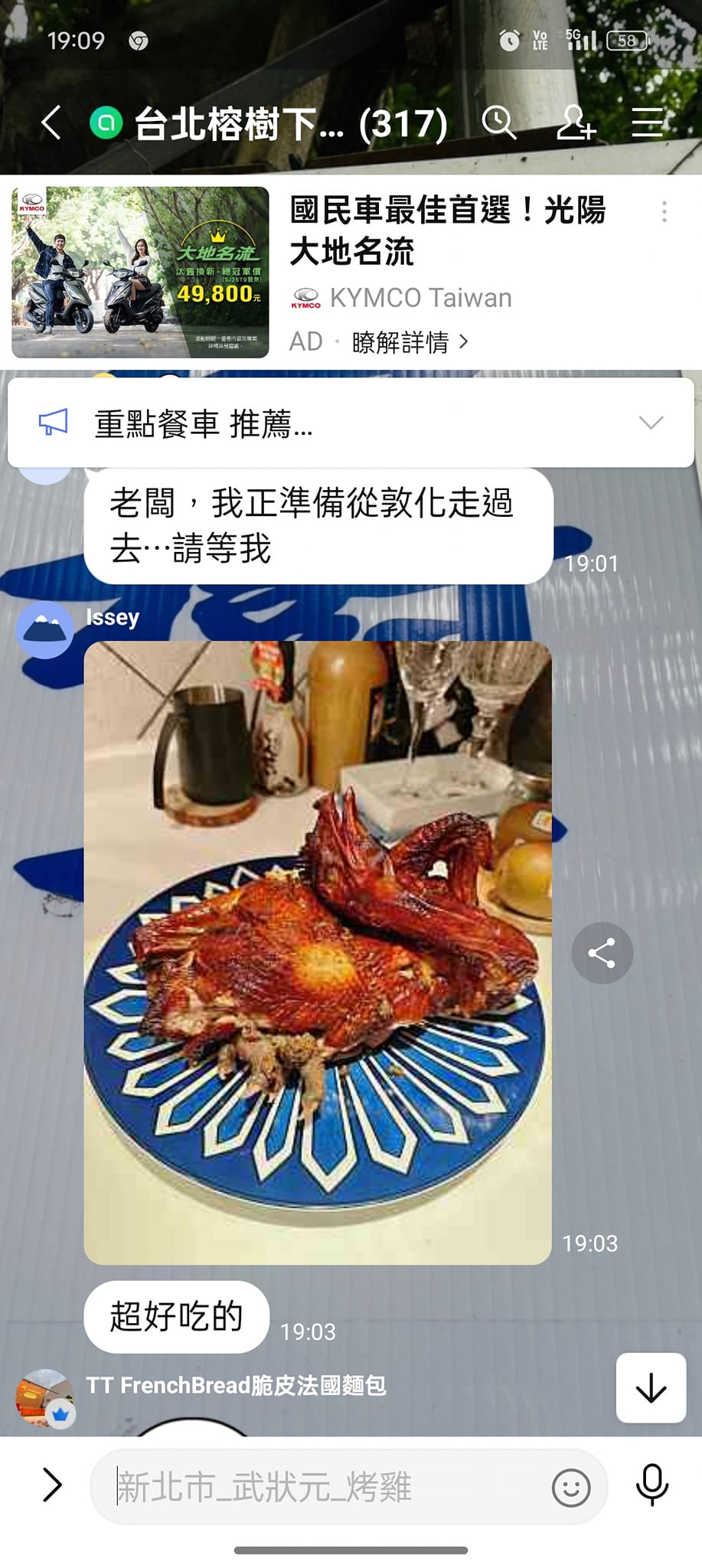The width and height of the screenshot is (702, 1568).
Task: Tap 瞭解詳情 link in the ad
Action: pyautogui.click(x=410, y=341)
